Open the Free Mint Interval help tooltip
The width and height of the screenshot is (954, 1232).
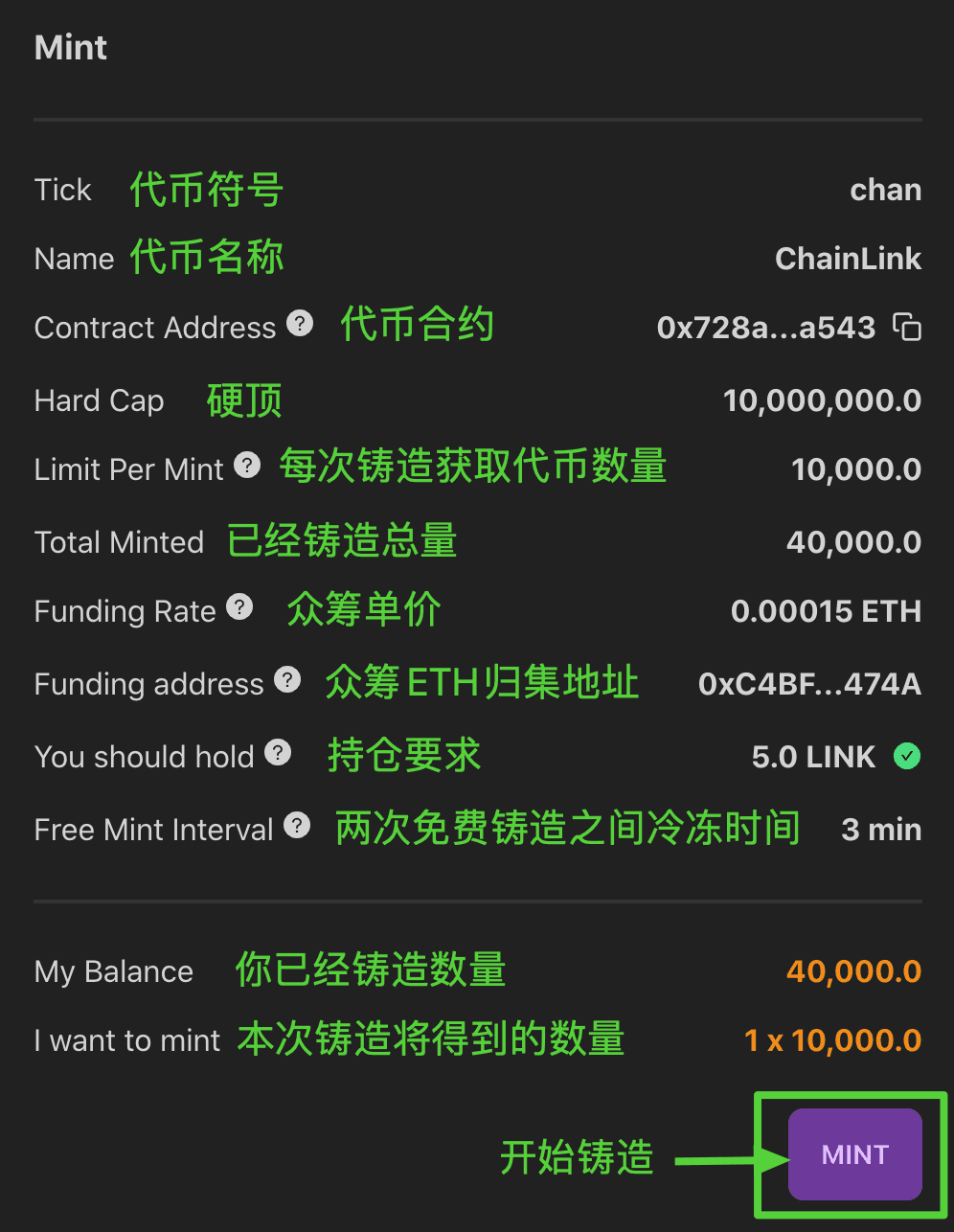[x=297, y=826]
